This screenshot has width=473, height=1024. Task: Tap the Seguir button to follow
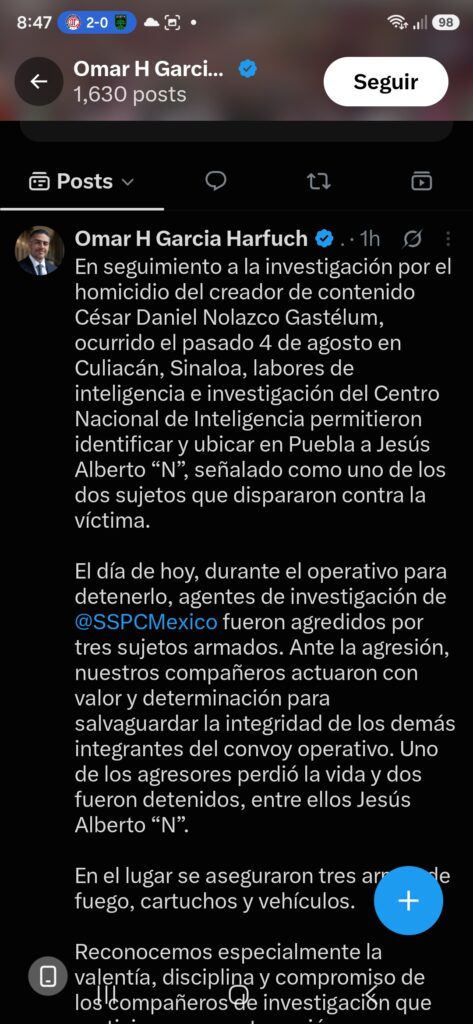385,82
